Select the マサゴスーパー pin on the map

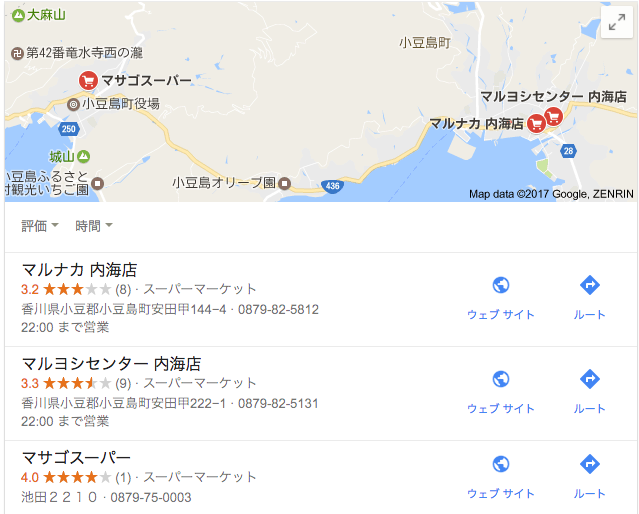(88, 81)
